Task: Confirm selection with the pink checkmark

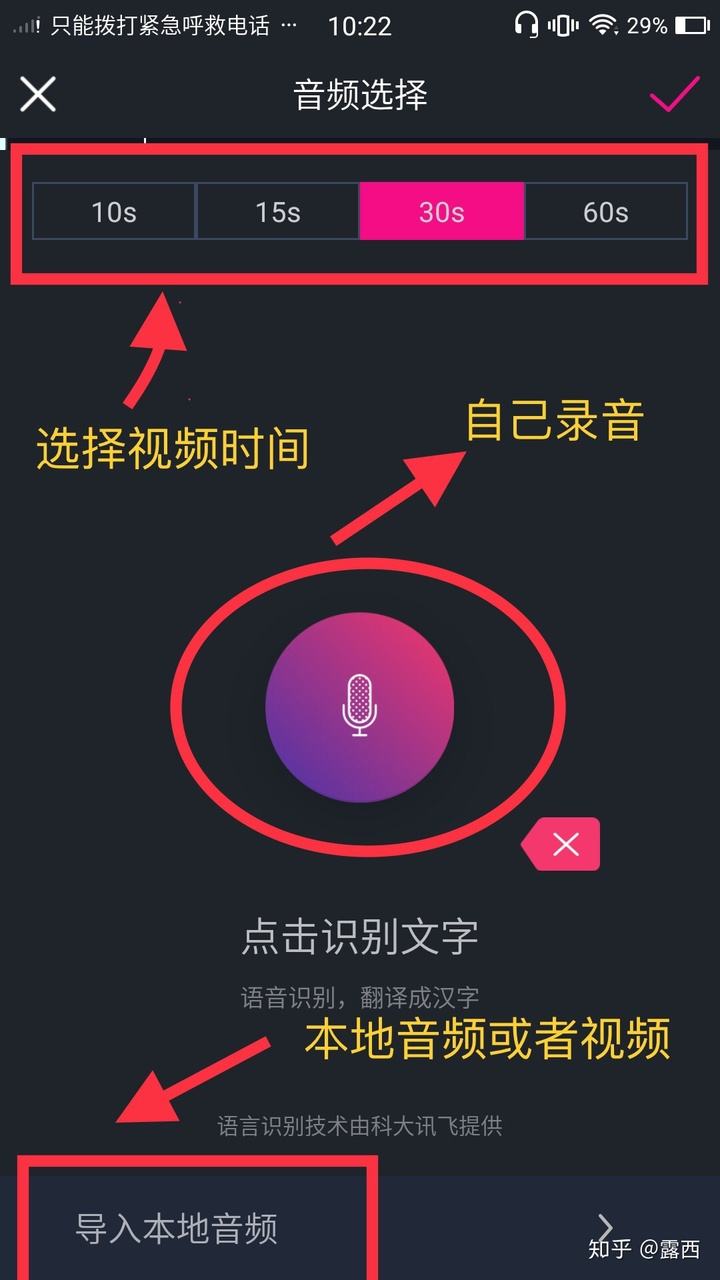Action: pos(676,94)
